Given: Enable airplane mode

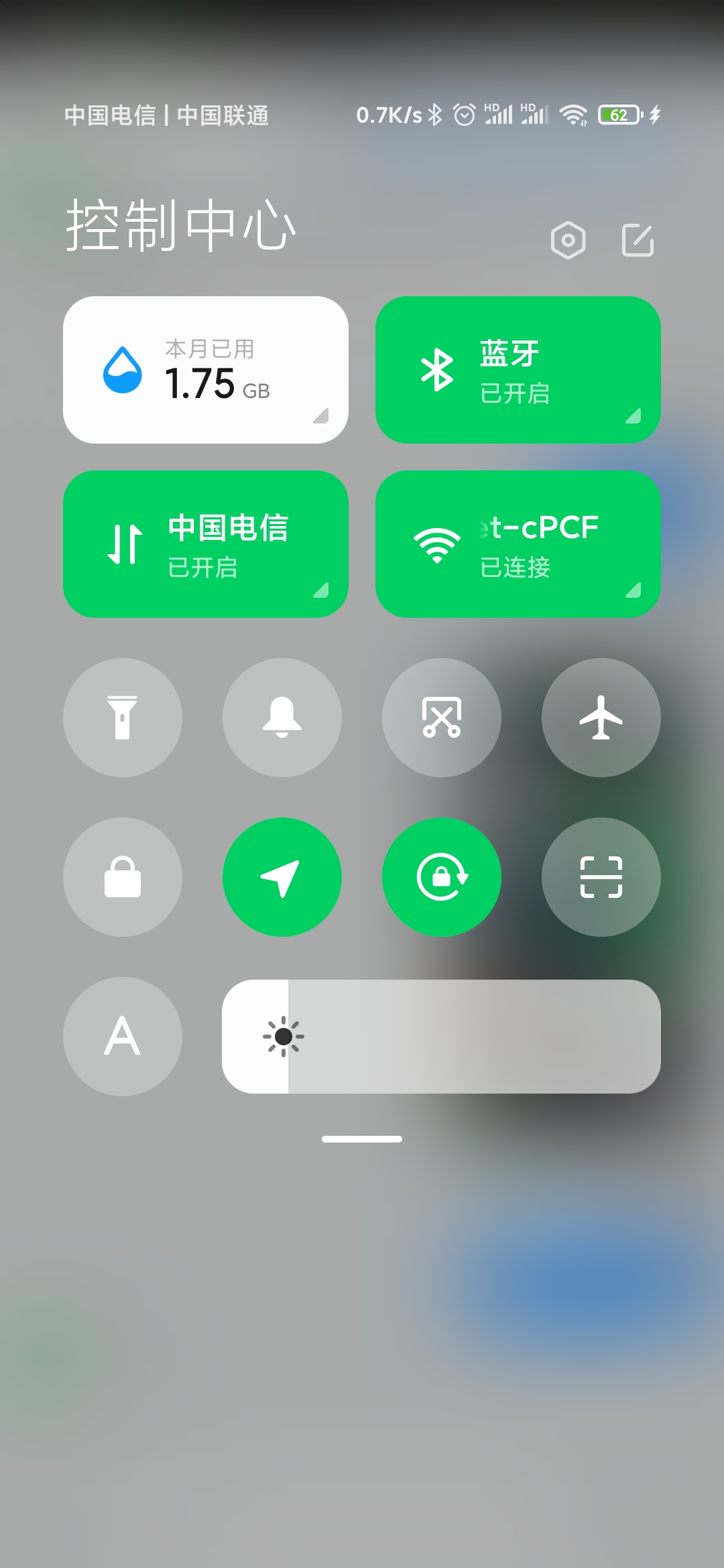Looking at the screenshot, I should [x=601, y=718].
